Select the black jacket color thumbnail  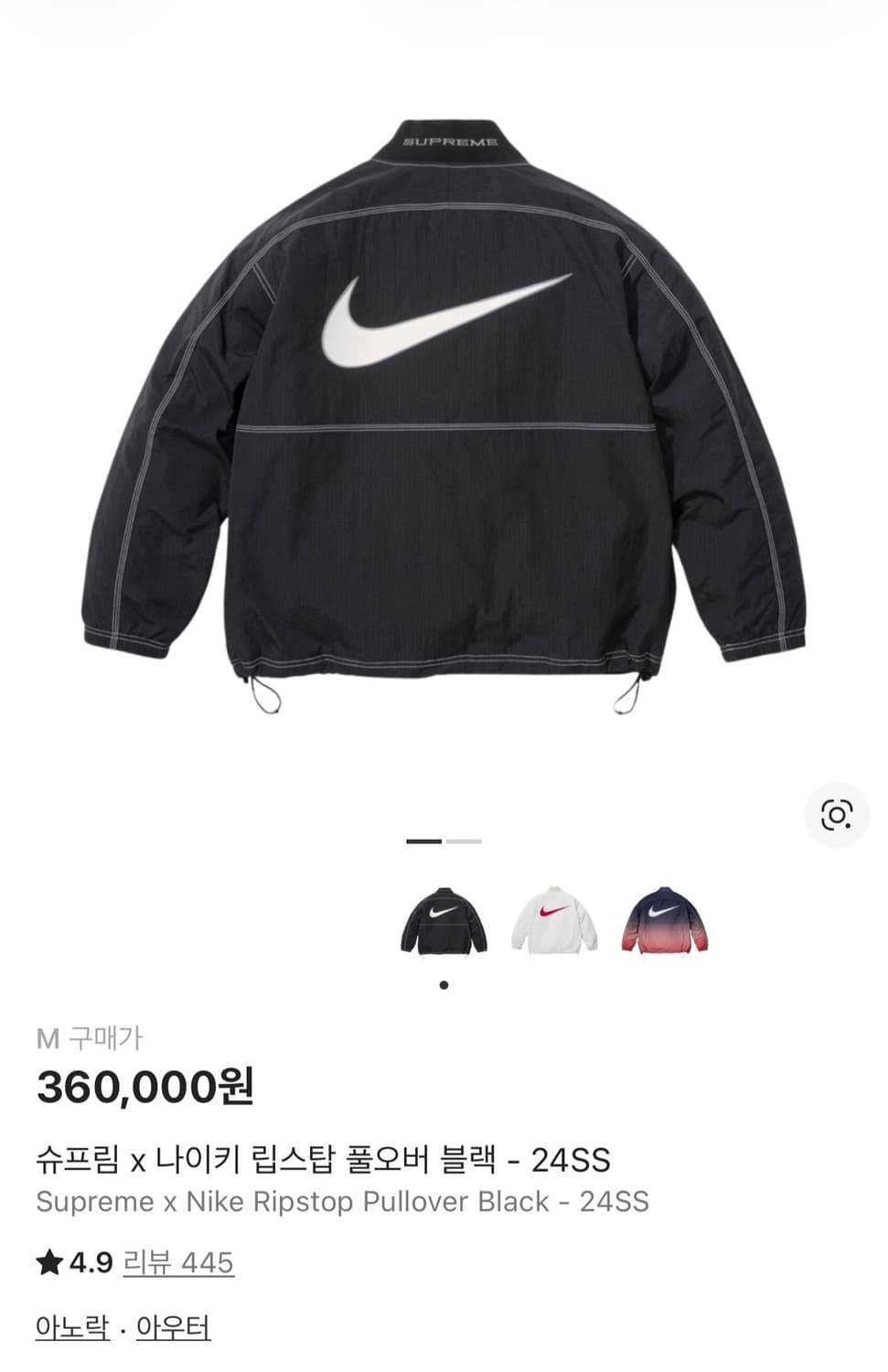444,921
